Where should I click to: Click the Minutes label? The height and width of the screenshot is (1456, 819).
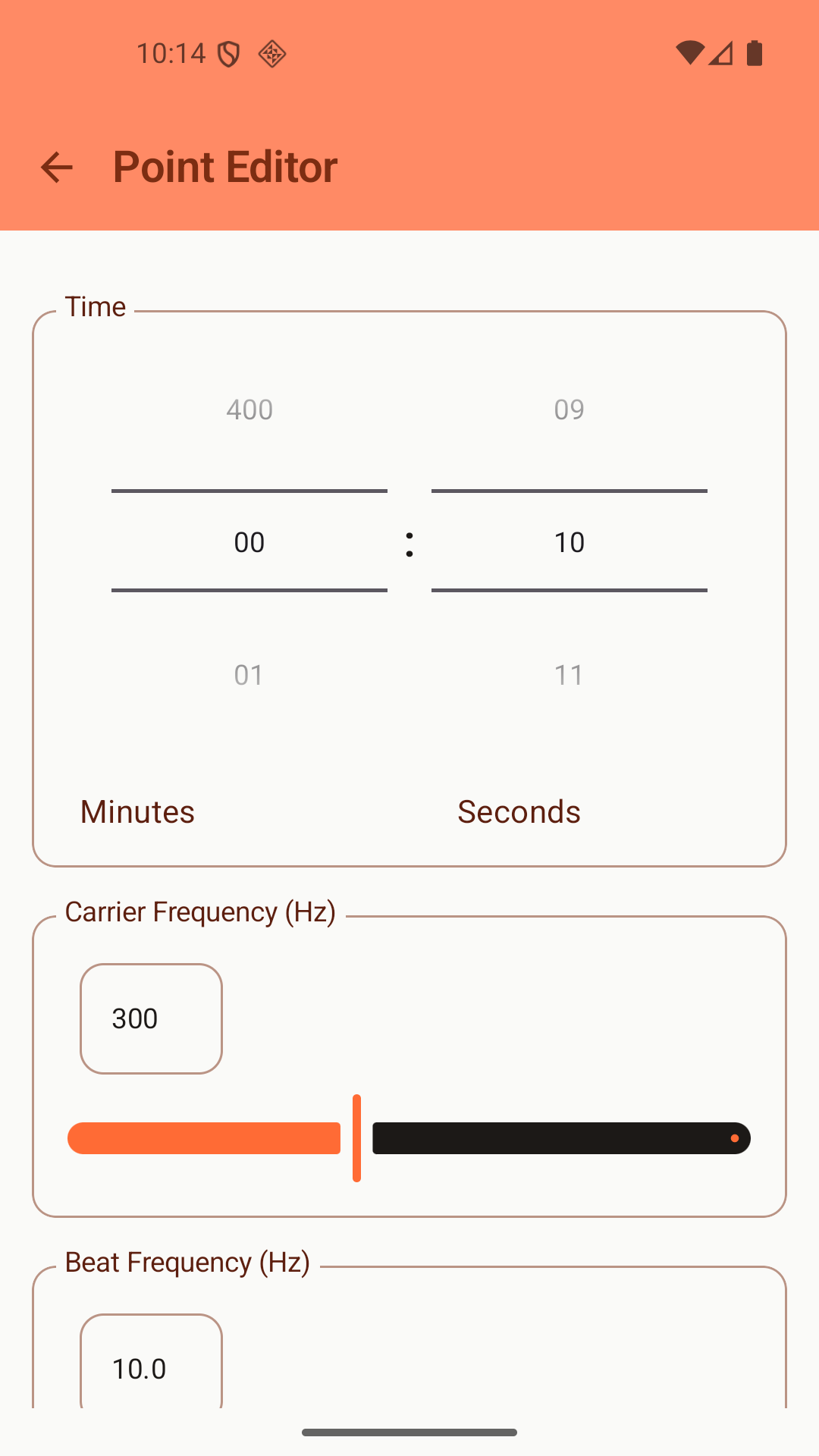click(x=136, y=811)
